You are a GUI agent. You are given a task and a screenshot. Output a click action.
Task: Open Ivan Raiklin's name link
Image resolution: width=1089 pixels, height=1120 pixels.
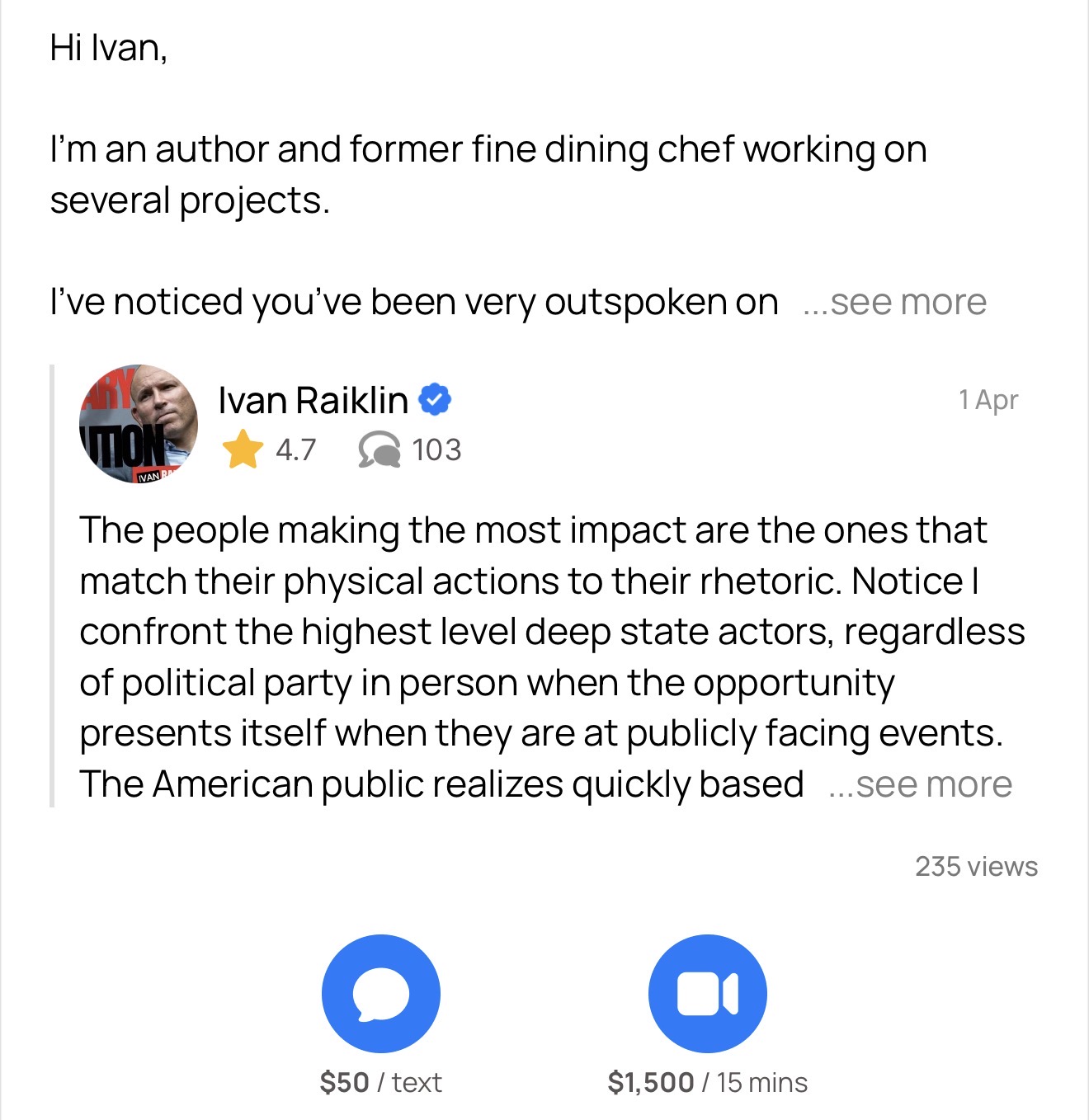click(313, 401)
